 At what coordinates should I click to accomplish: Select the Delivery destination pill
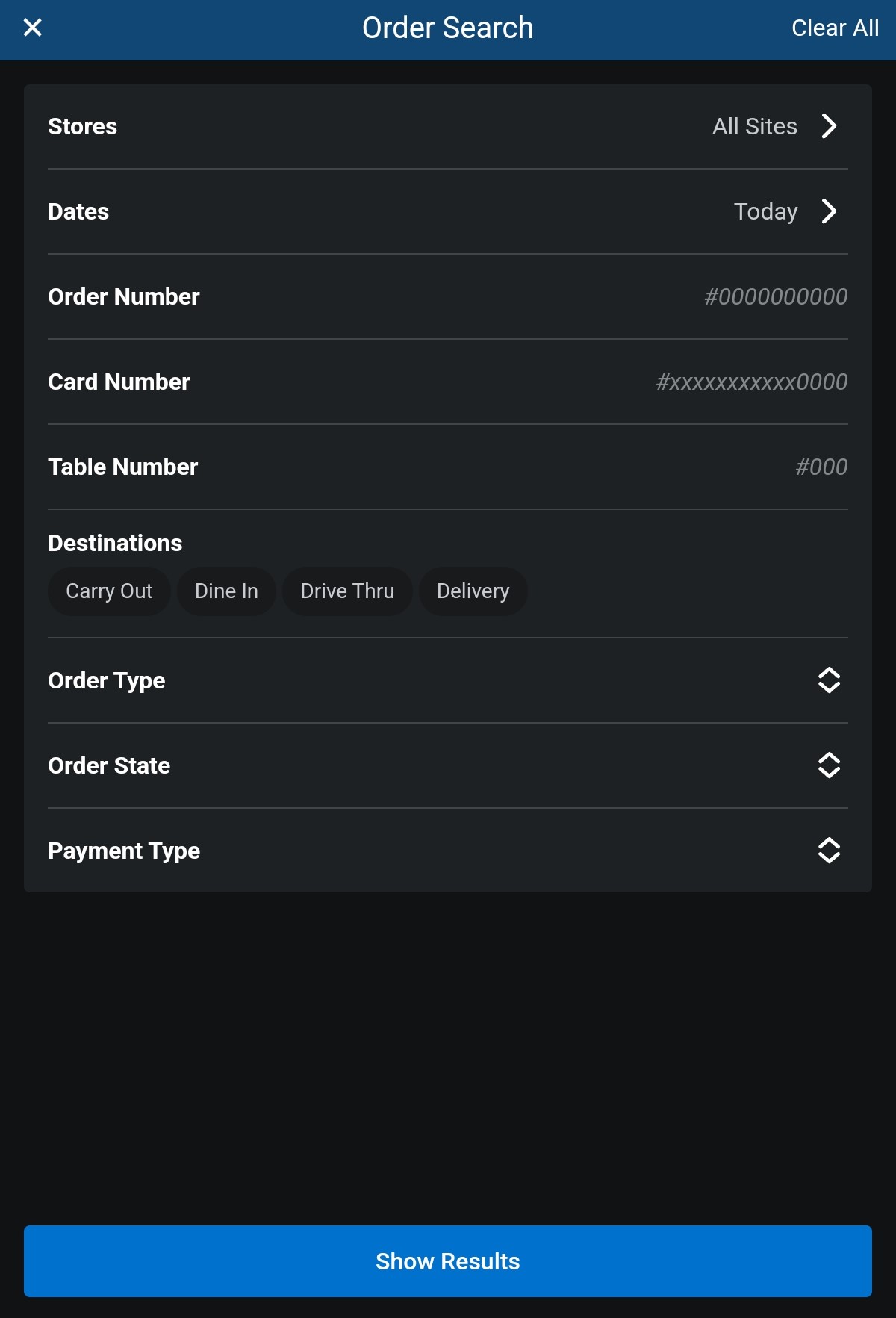pos(473,591)
